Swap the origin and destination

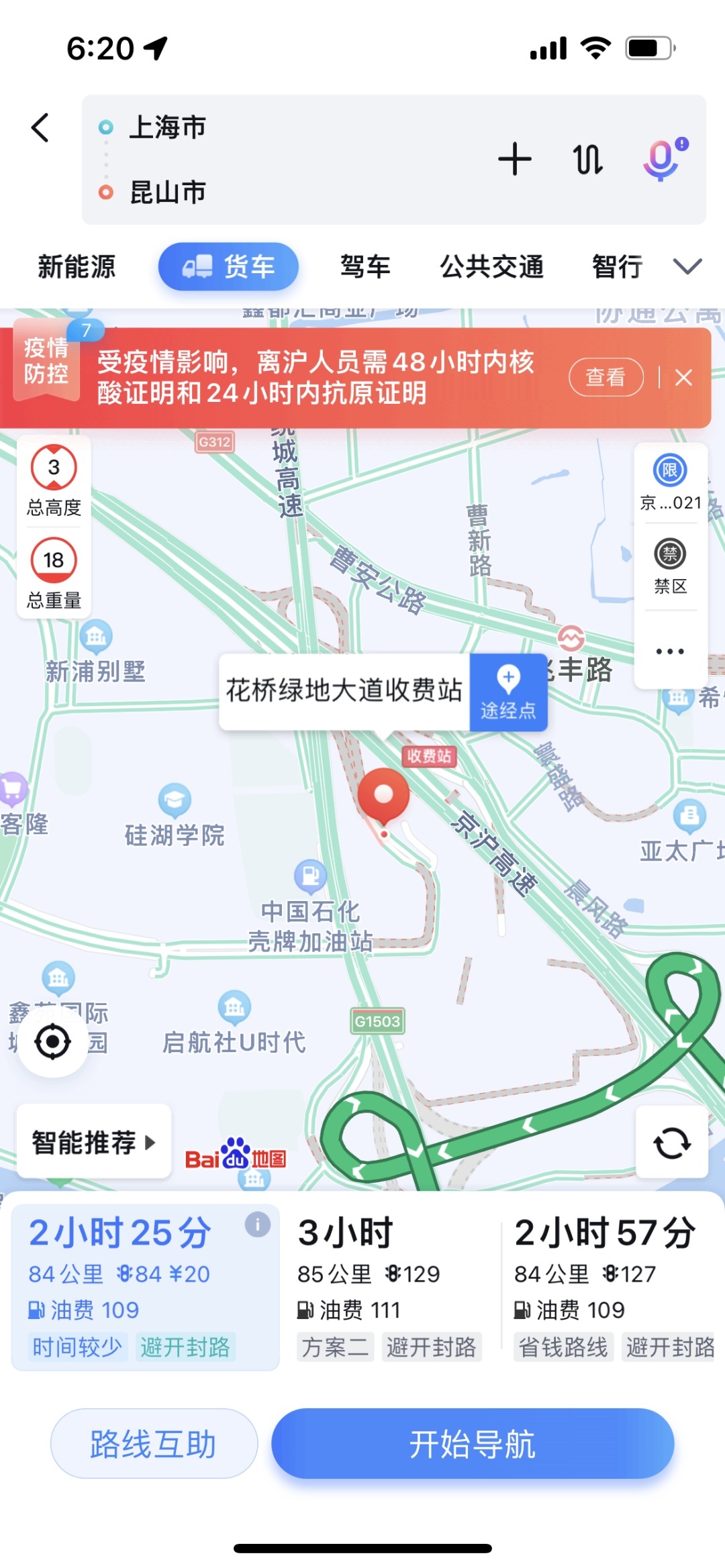pos(587,160)
